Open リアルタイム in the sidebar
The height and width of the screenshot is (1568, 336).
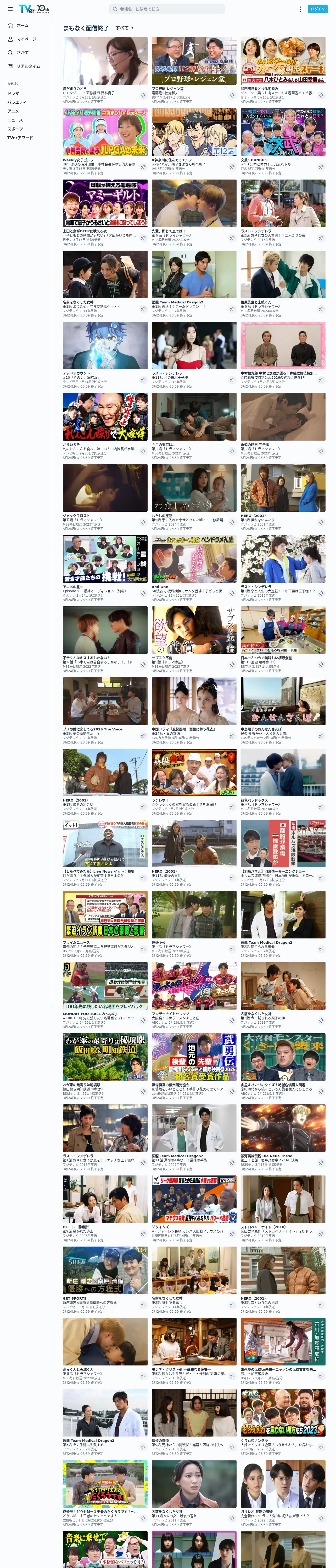pos(24,66)
